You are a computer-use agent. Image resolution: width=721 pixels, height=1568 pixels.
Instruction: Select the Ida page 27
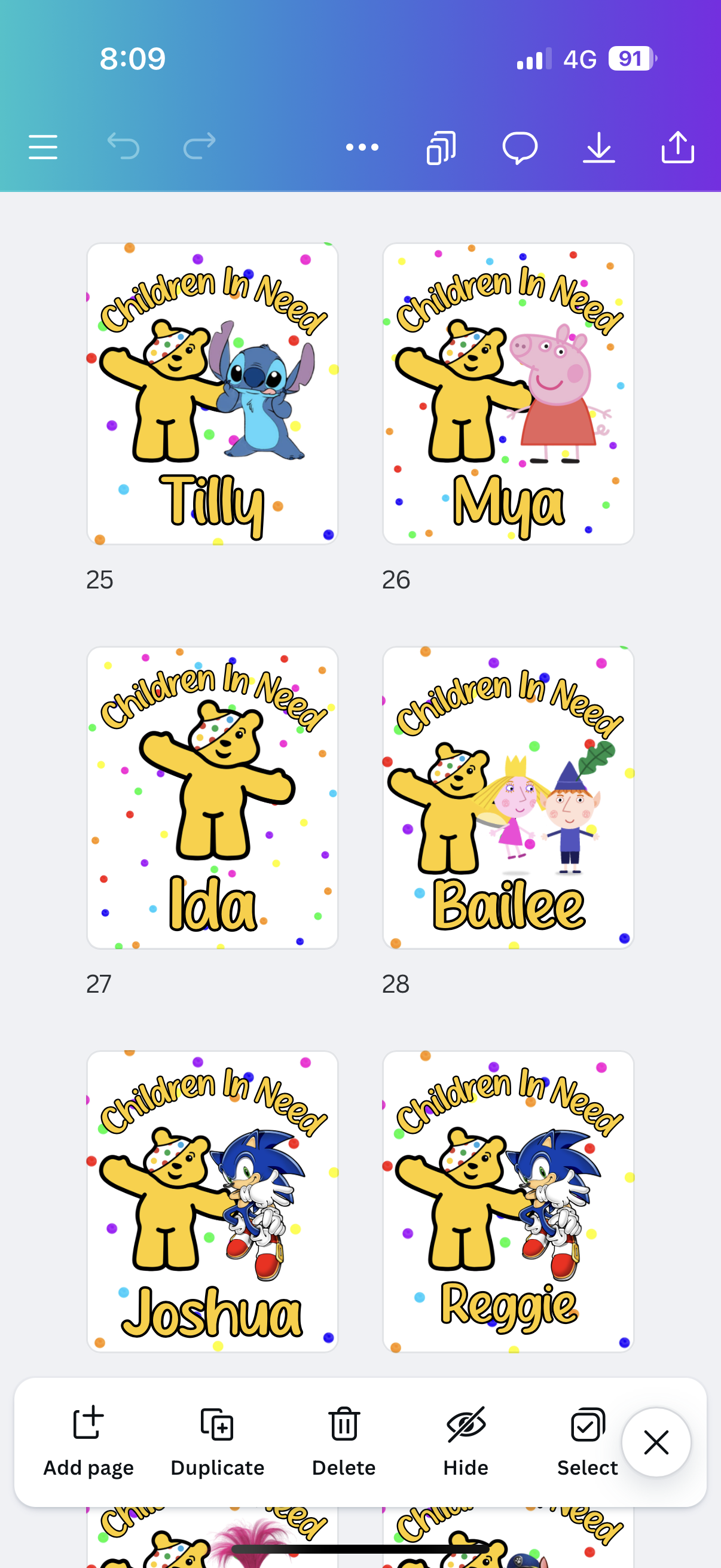click(x=212, y=797)
